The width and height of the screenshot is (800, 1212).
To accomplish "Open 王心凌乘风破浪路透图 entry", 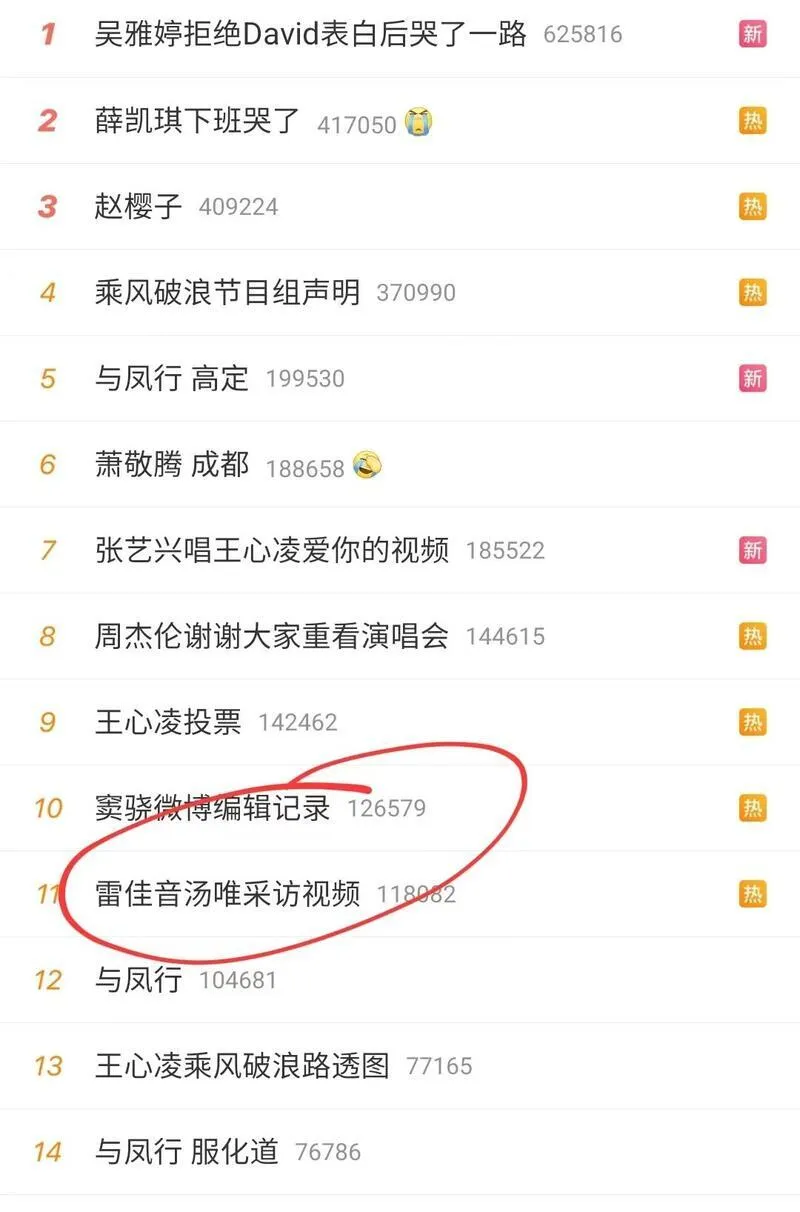I will [242, 1065].
